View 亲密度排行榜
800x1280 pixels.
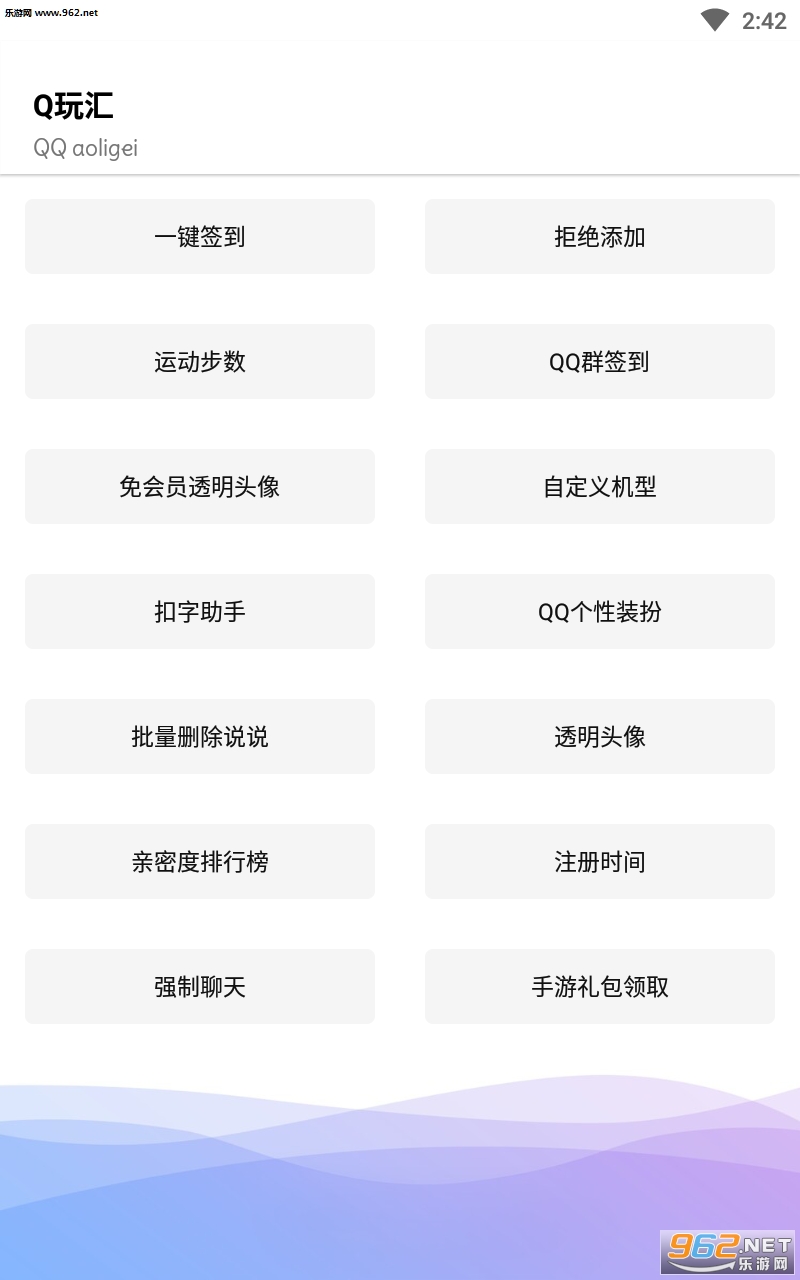tap(200, 861)
